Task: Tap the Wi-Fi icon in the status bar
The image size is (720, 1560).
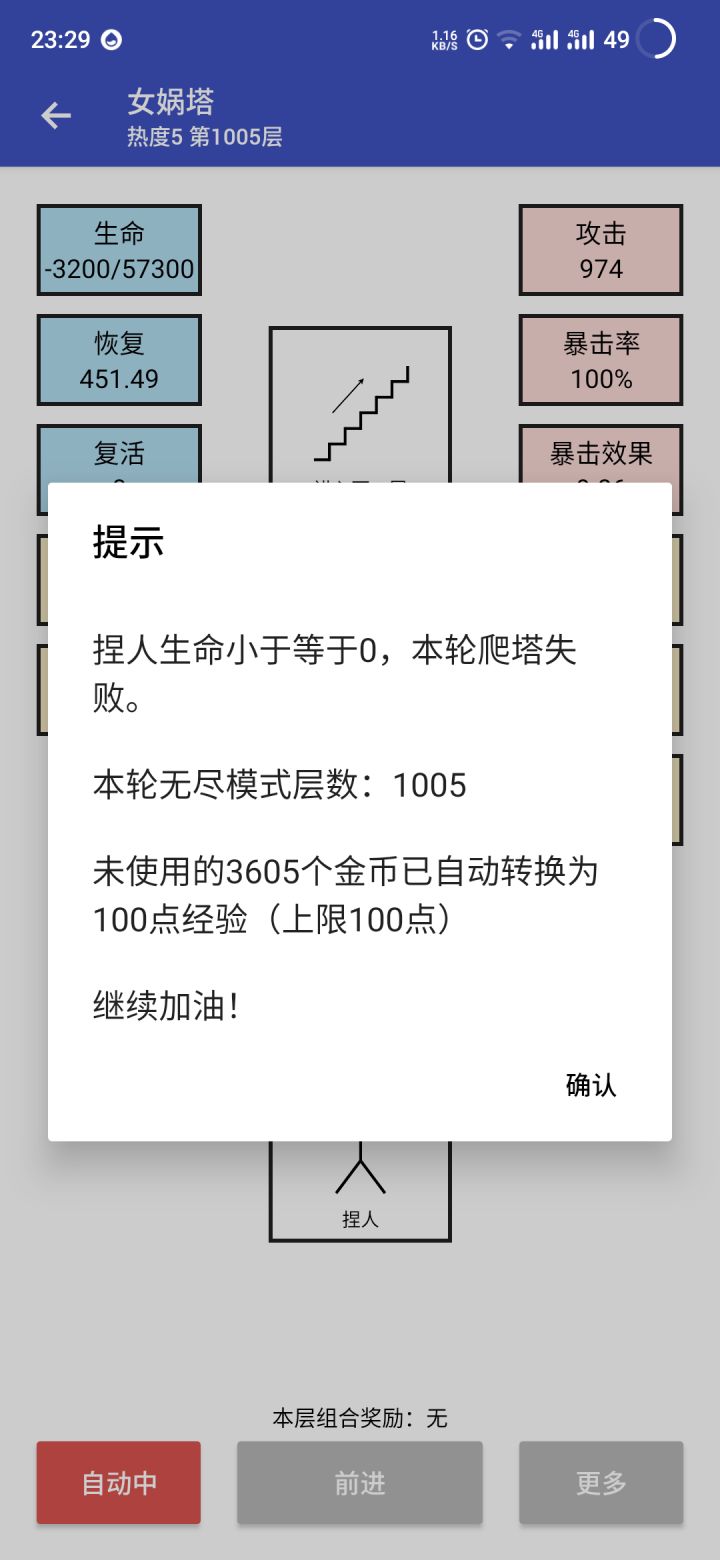Action: coord(510,38)
